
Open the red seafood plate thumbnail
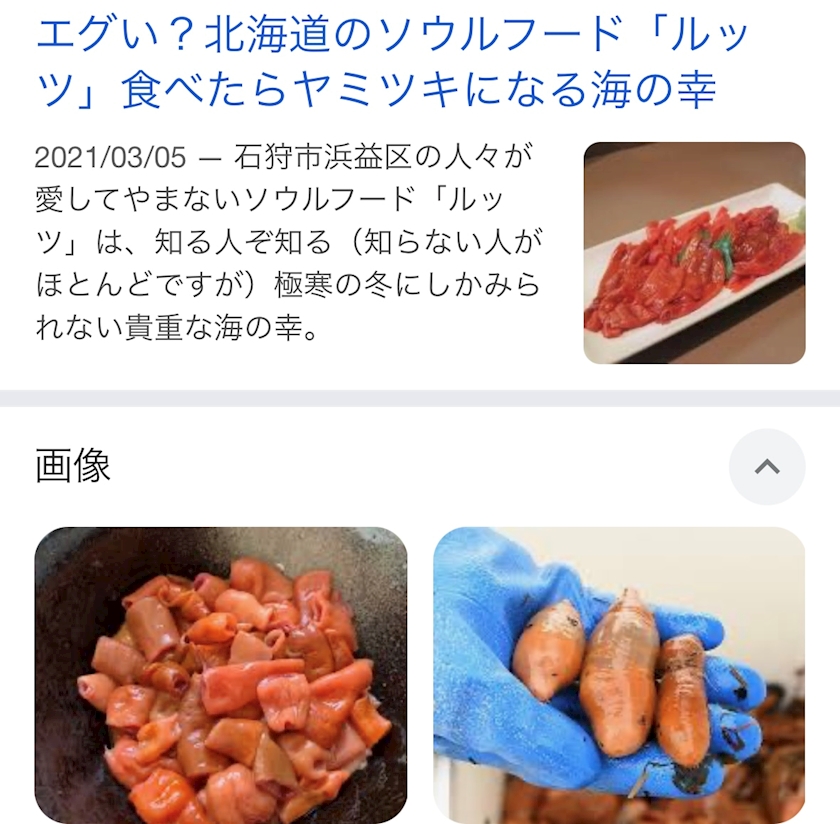(694, 253)
